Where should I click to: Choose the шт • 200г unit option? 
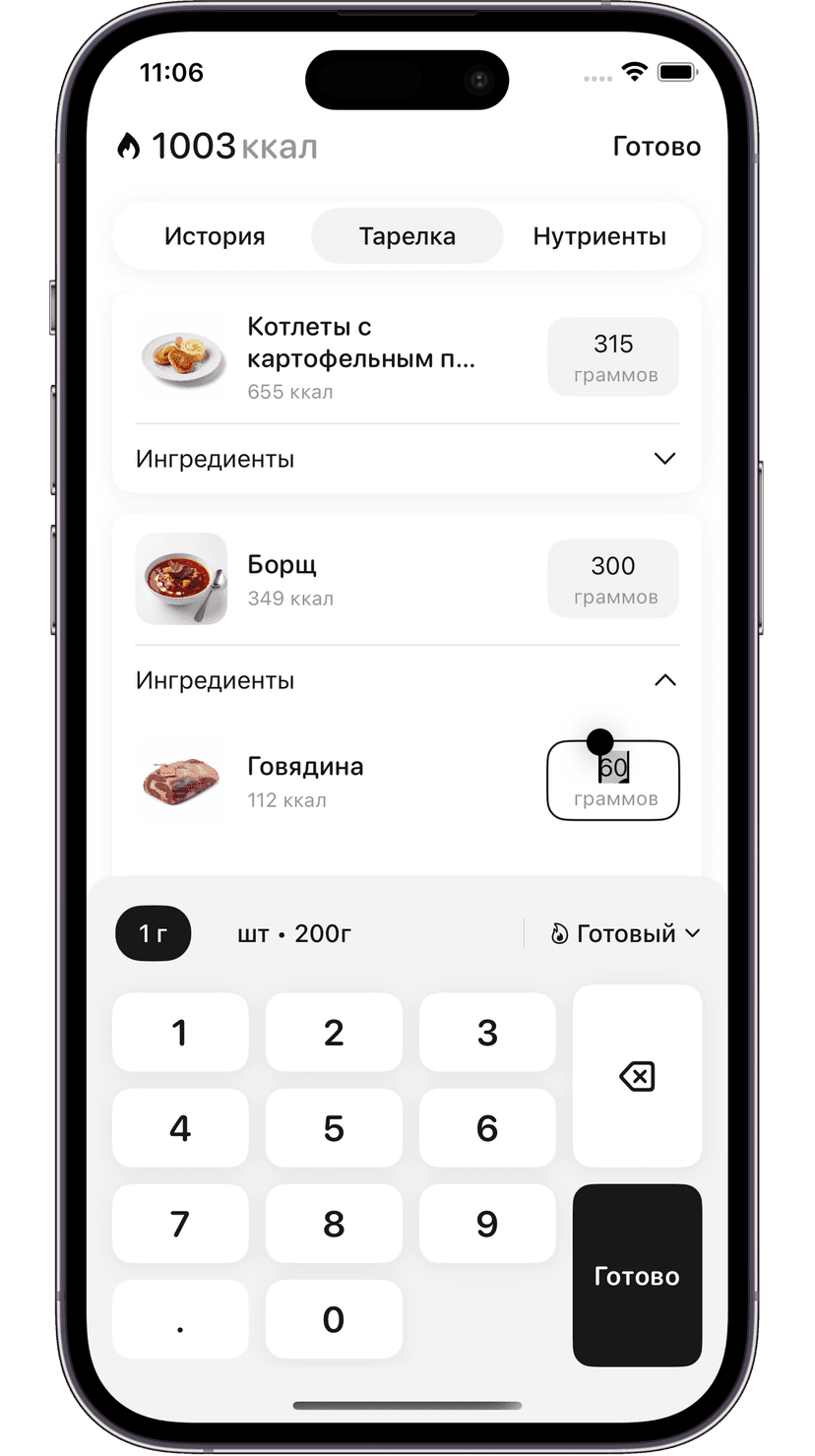coord(294,933)
